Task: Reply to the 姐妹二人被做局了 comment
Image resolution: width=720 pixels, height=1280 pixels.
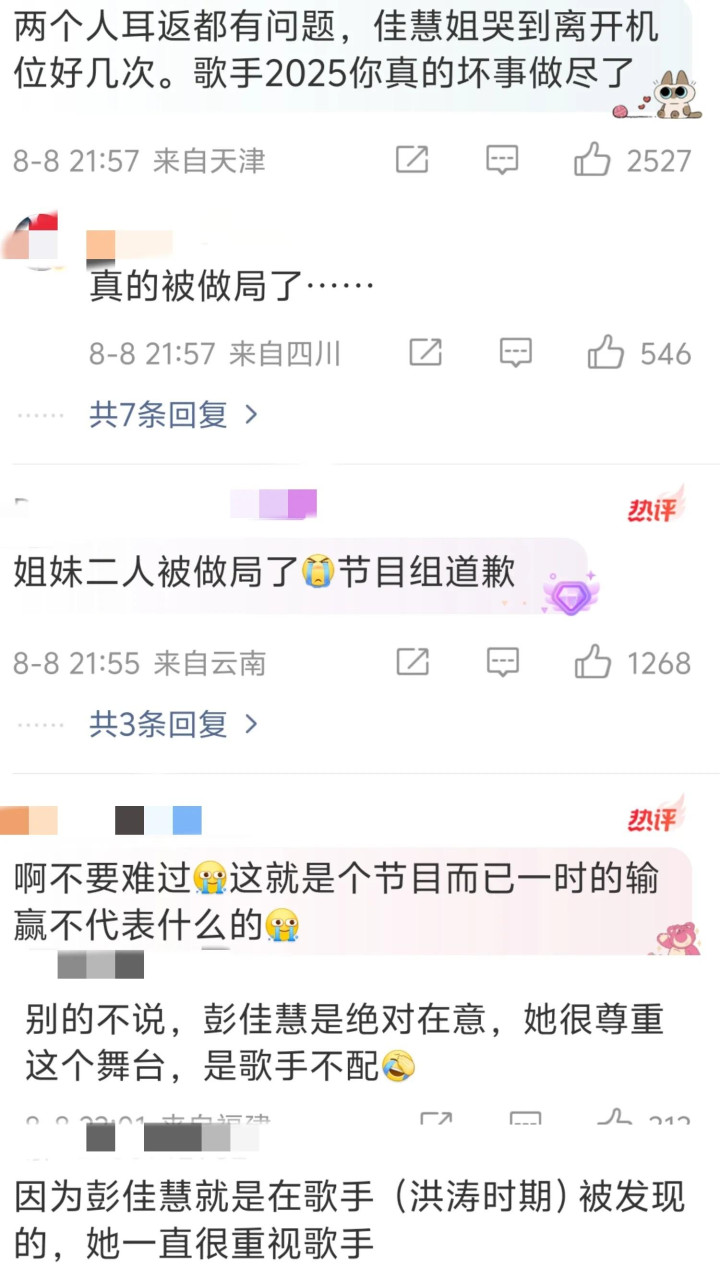Action: tap(502, 662)
